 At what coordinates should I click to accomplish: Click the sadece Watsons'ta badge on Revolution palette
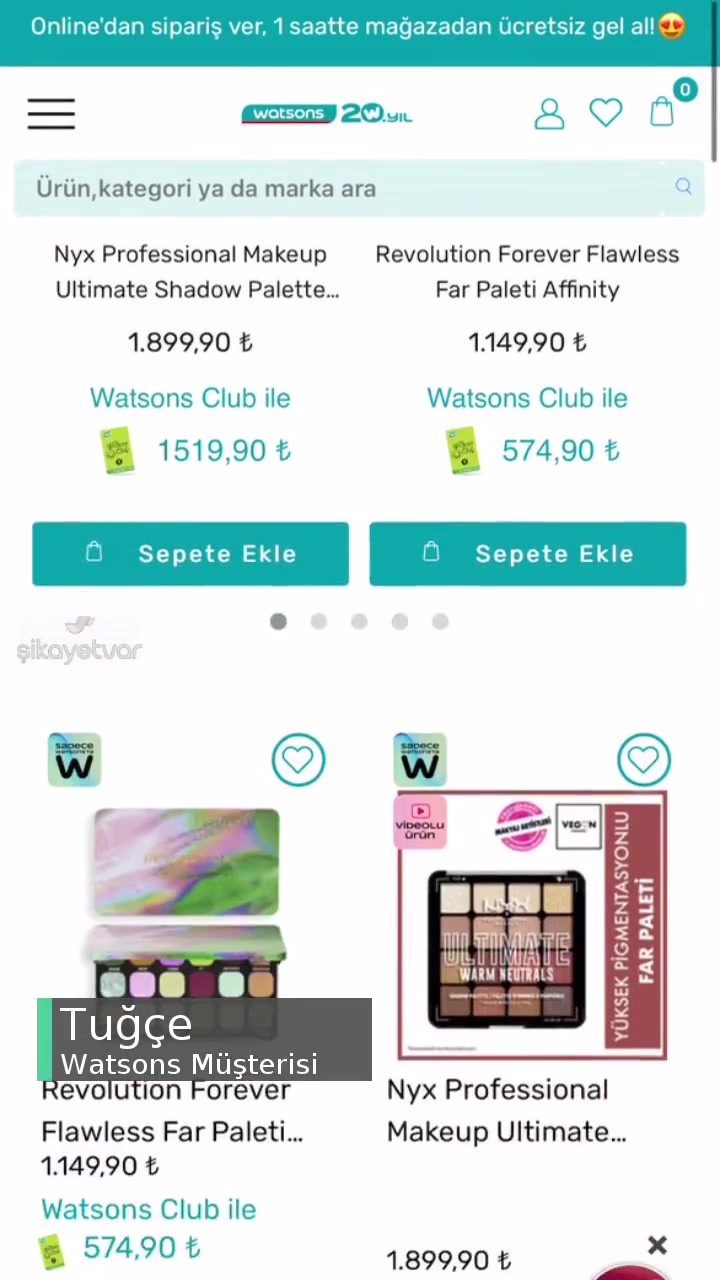tap(74, 760)
